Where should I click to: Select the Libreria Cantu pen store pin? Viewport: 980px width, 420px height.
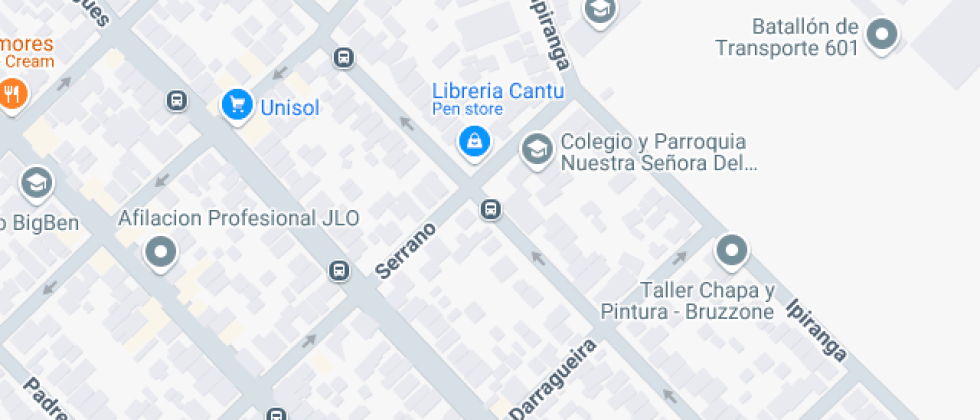(474, 140)
